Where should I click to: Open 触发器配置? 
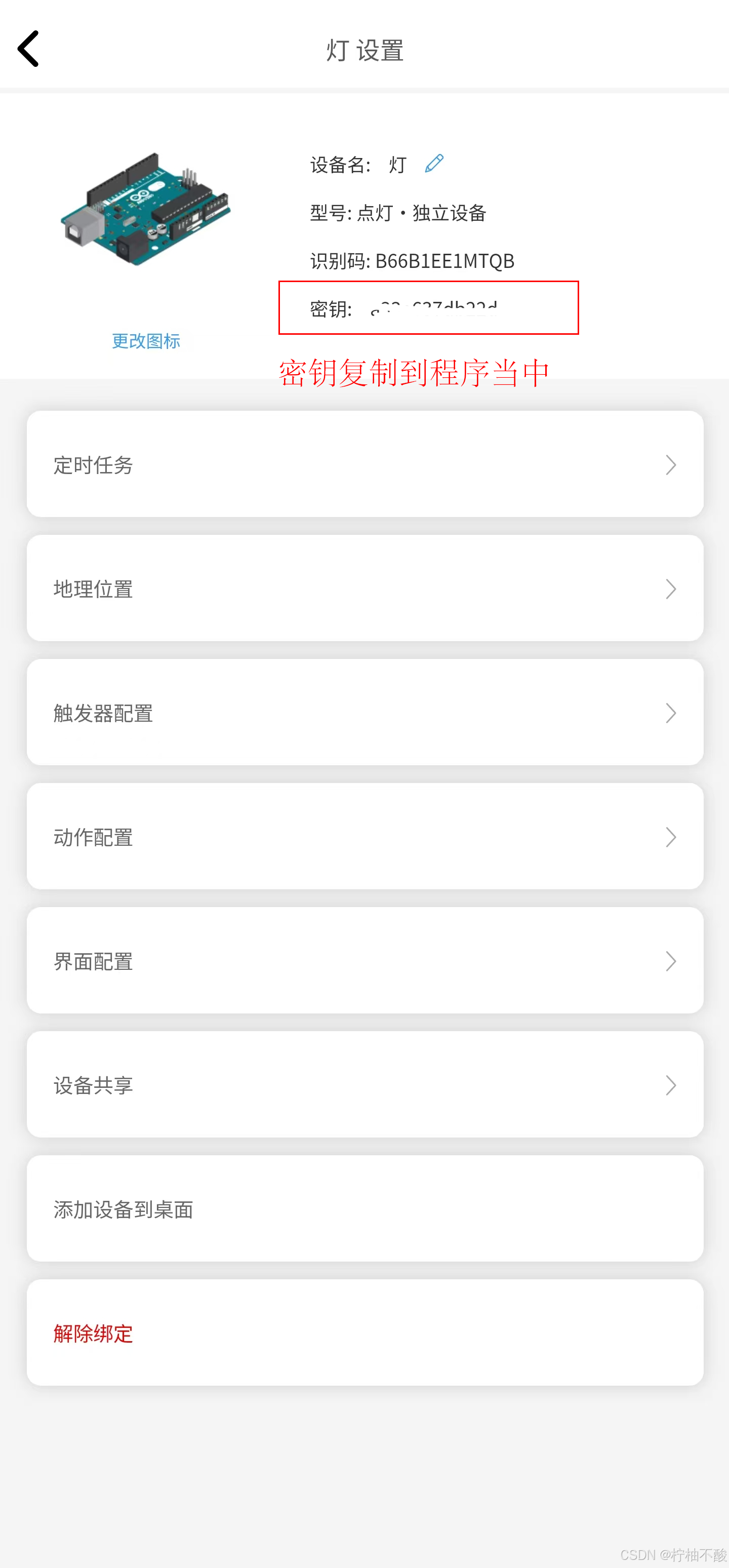pos(365,712)
